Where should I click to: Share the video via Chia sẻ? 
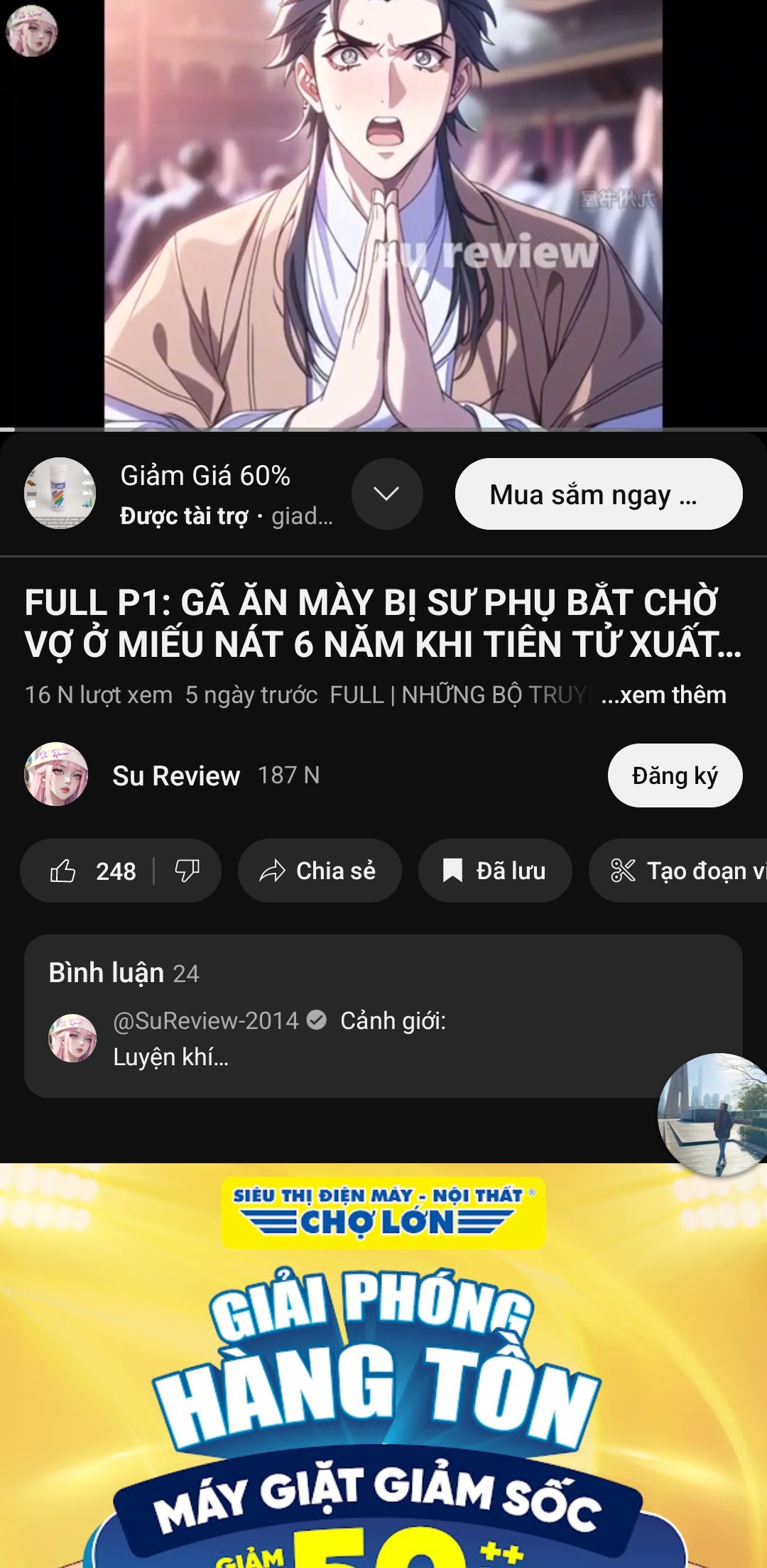click(320, 871)
